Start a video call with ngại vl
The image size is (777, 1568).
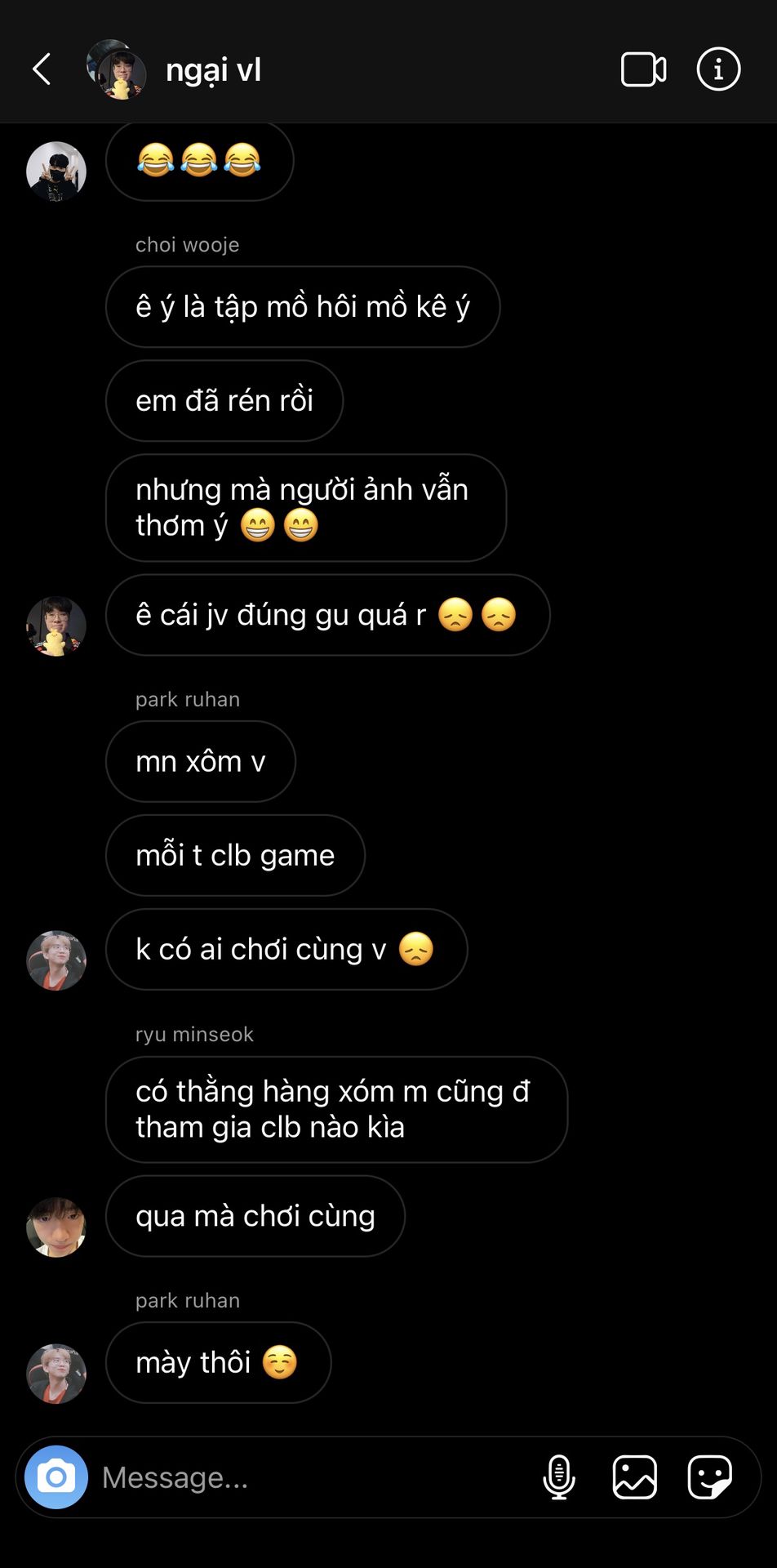(643, 69)
